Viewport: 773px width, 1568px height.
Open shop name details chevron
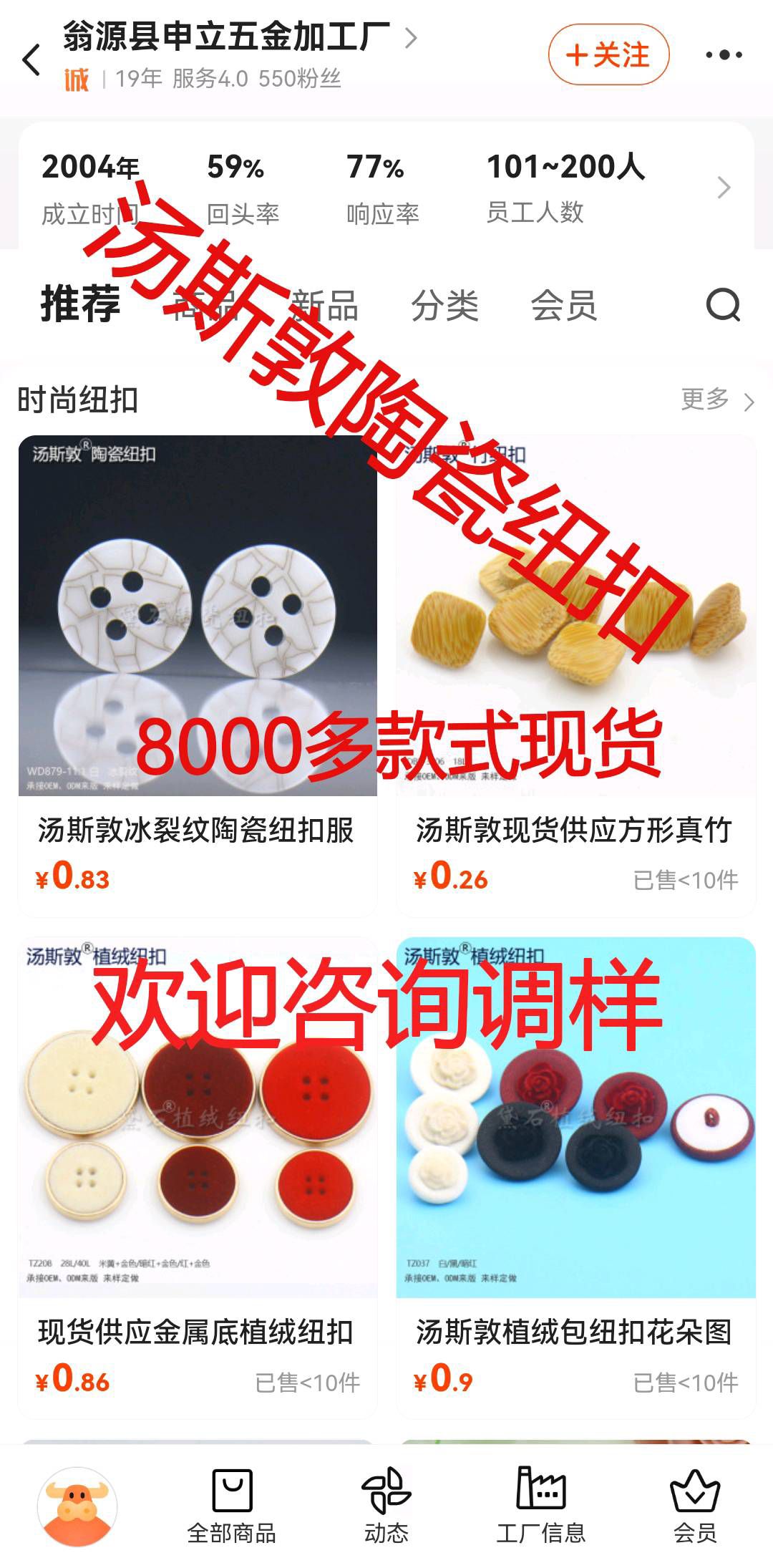(x=410, y=38)
